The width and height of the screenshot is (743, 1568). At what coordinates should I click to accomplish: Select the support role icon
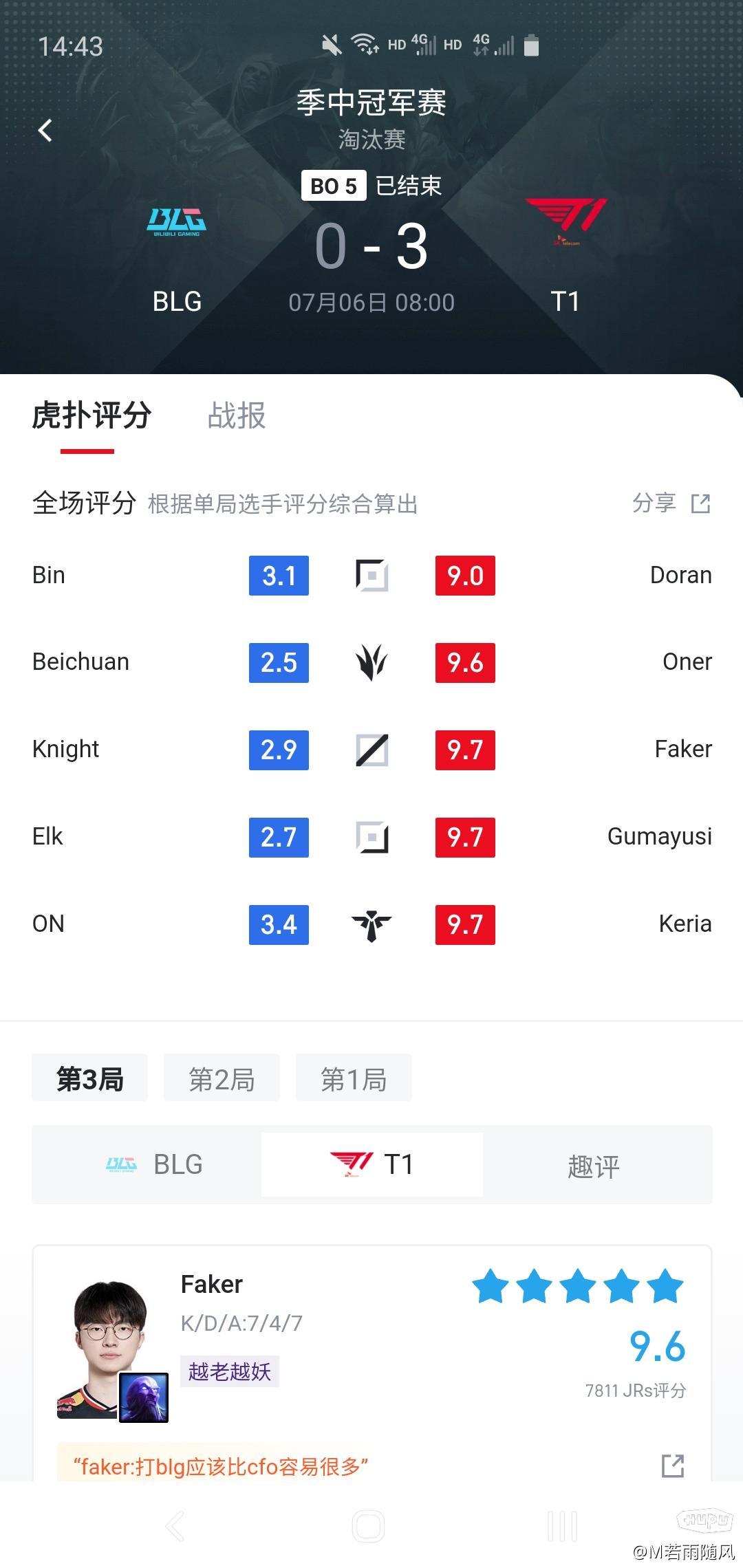pos(371,925)
